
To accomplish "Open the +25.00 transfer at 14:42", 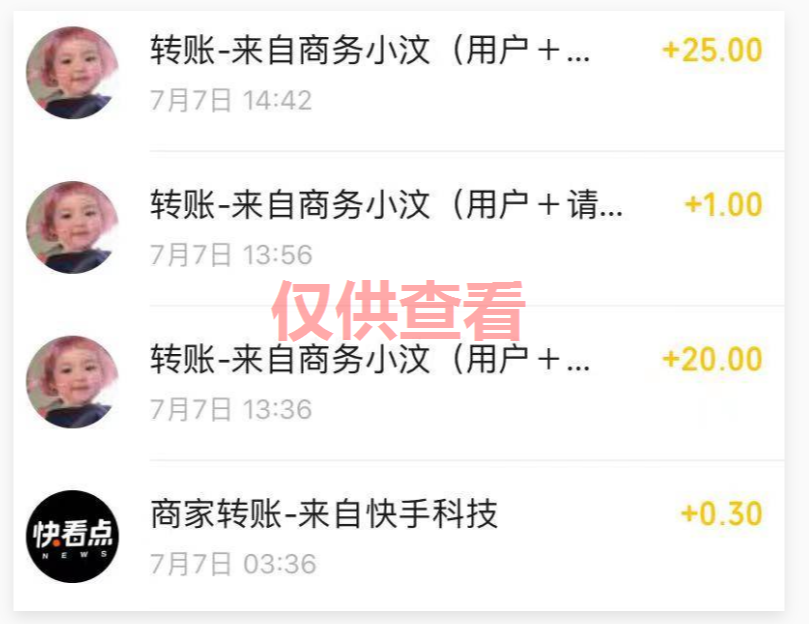I will point(400,73).
